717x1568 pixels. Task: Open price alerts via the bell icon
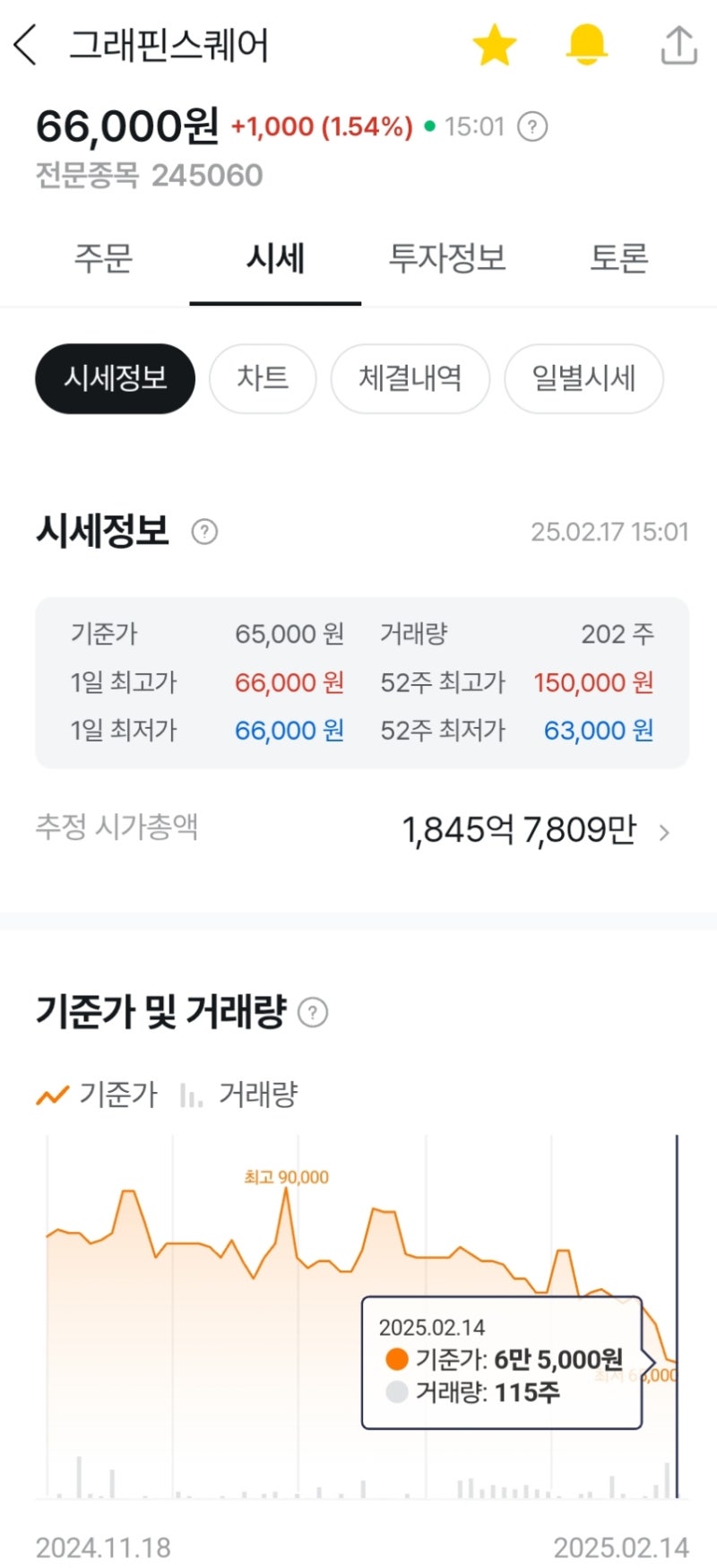coord(587,43)
